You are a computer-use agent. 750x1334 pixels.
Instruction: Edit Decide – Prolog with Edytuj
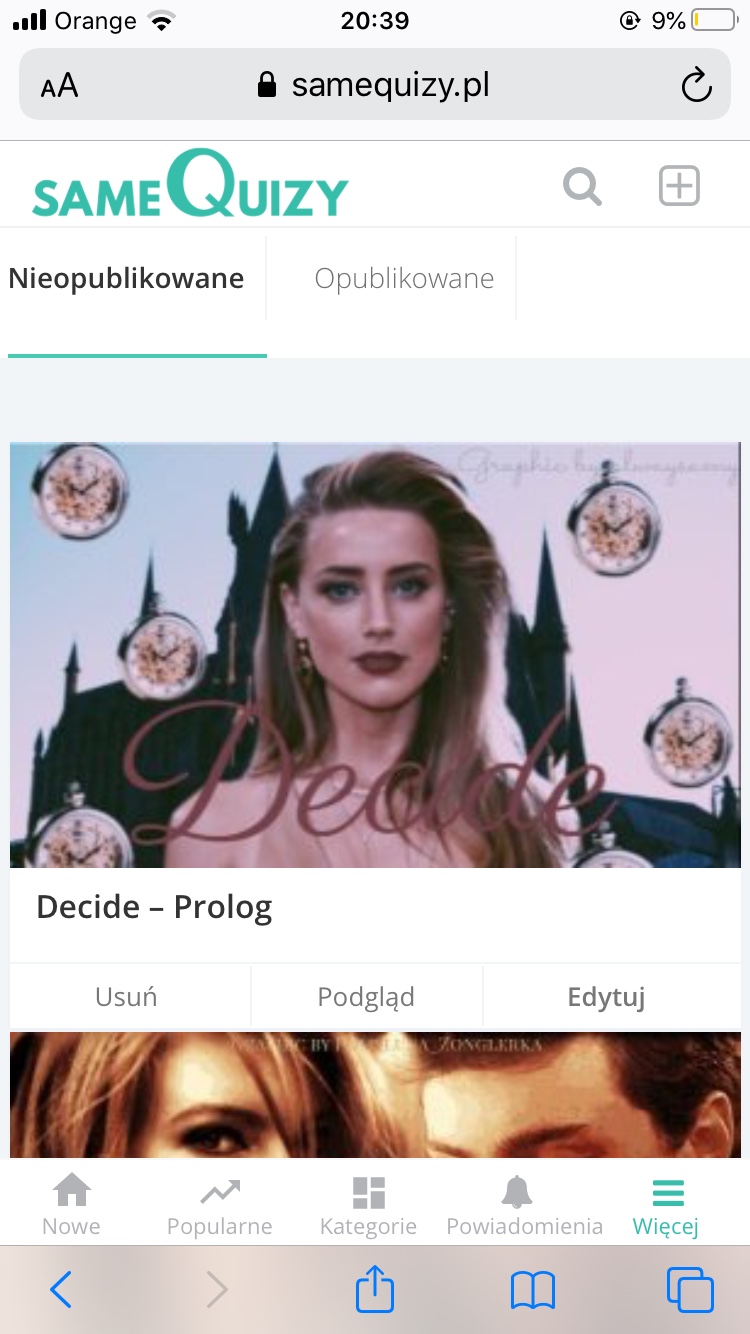[x=606, y=996]
